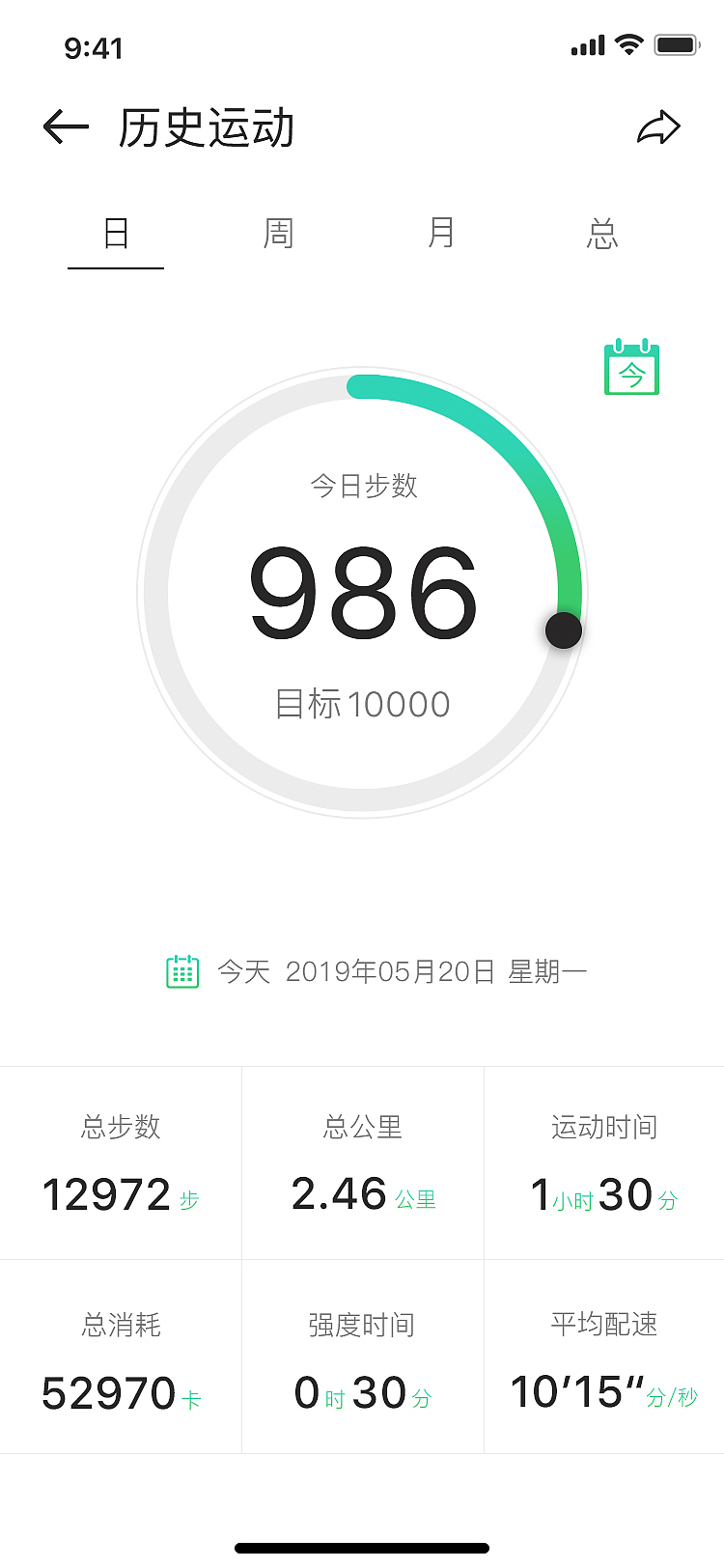Open the 总 summary tab
This screenshot has width=724, height=1568.
(x=602, y=233)
